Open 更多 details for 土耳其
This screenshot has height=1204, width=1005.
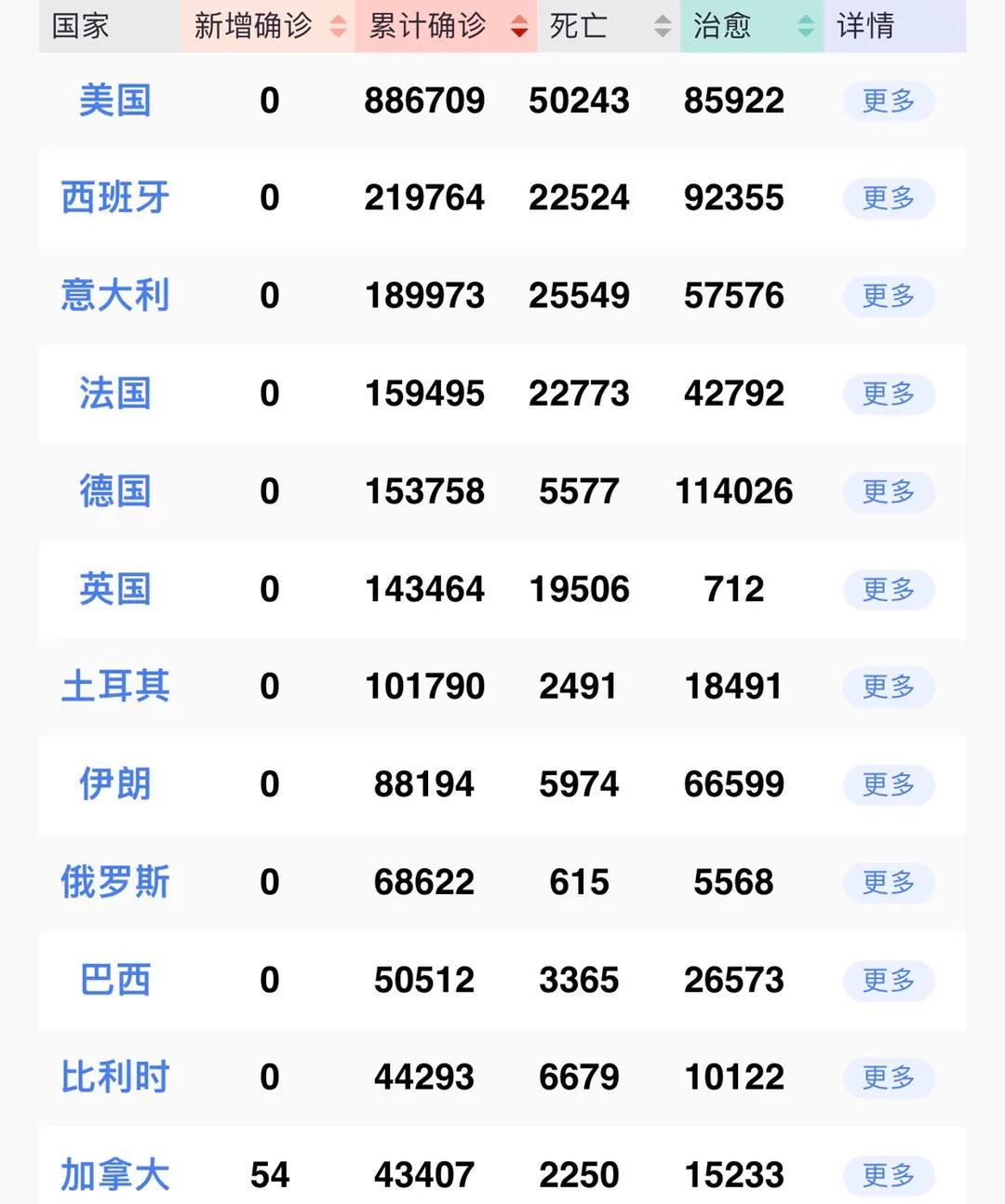[889, 687]
